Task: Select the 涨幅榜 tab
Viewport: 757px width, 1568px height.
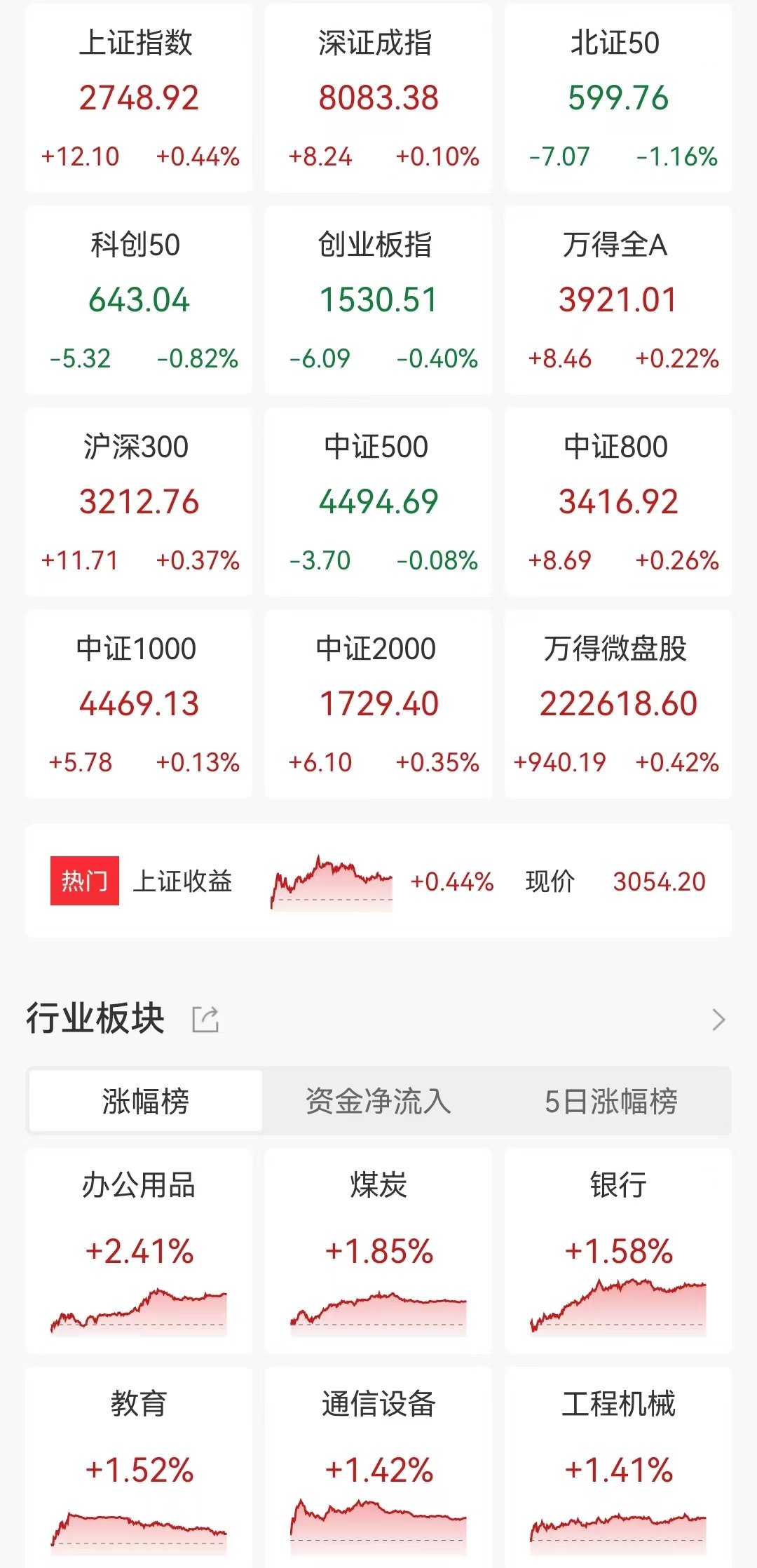Action: pos(146,1100)
